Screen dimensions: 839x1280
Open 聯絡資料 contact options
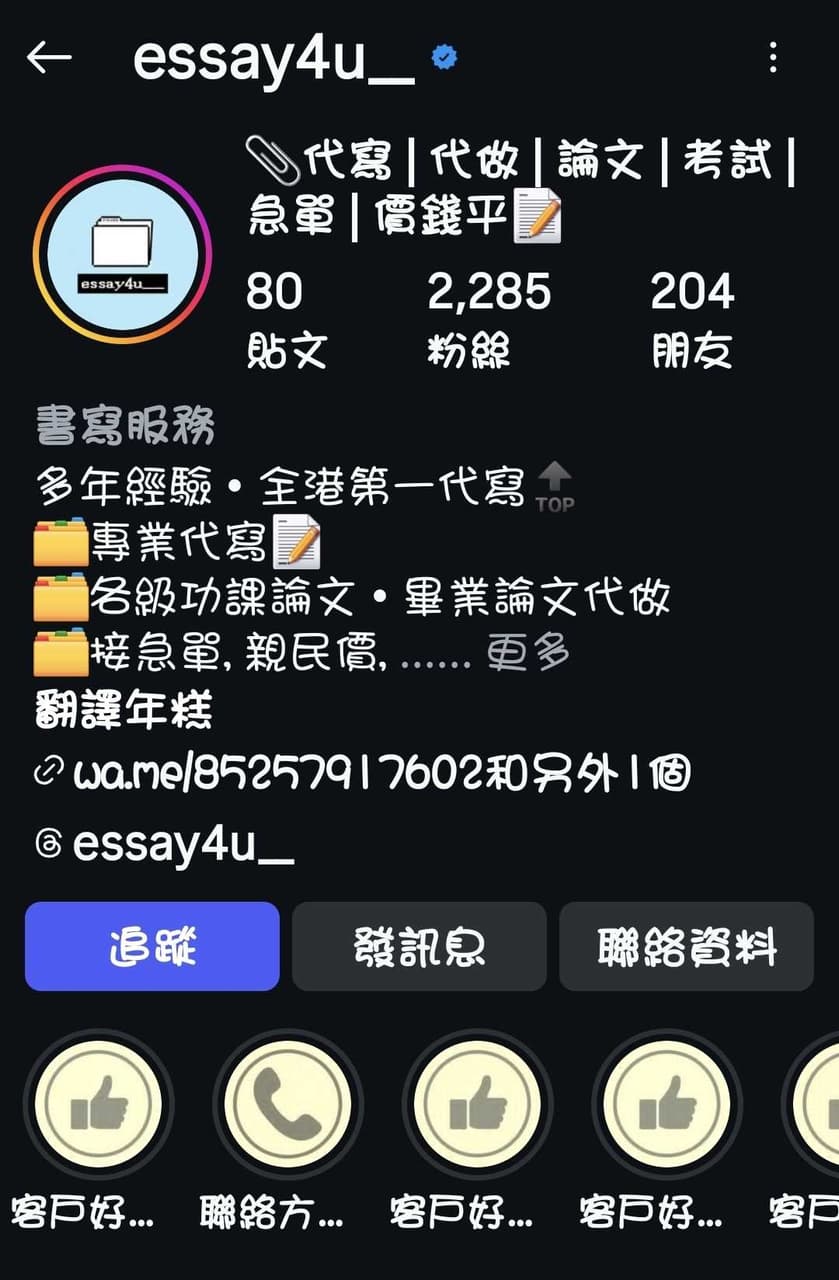point(685,946)
